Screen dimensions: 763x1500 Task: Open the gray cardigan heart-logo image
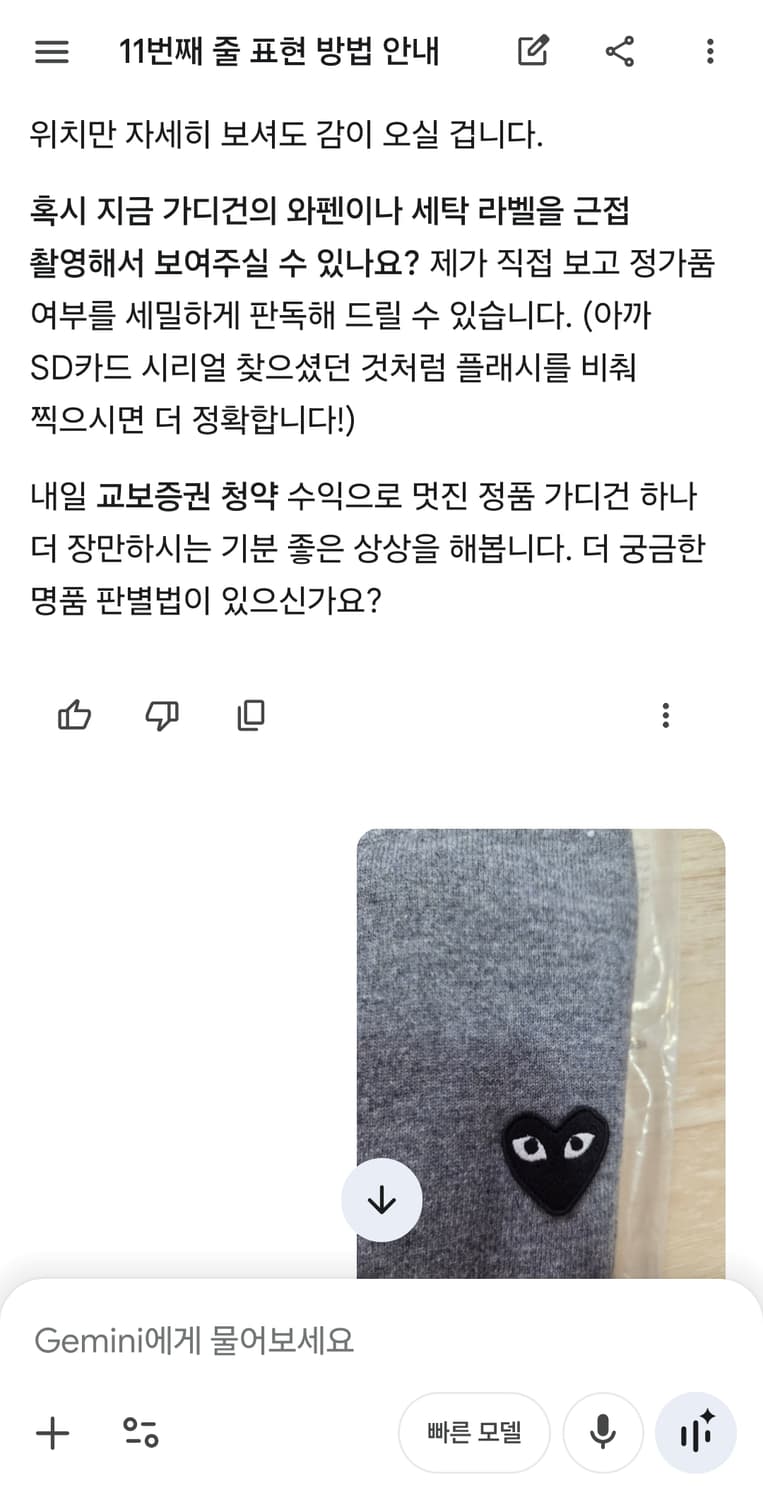(540, 1050)
